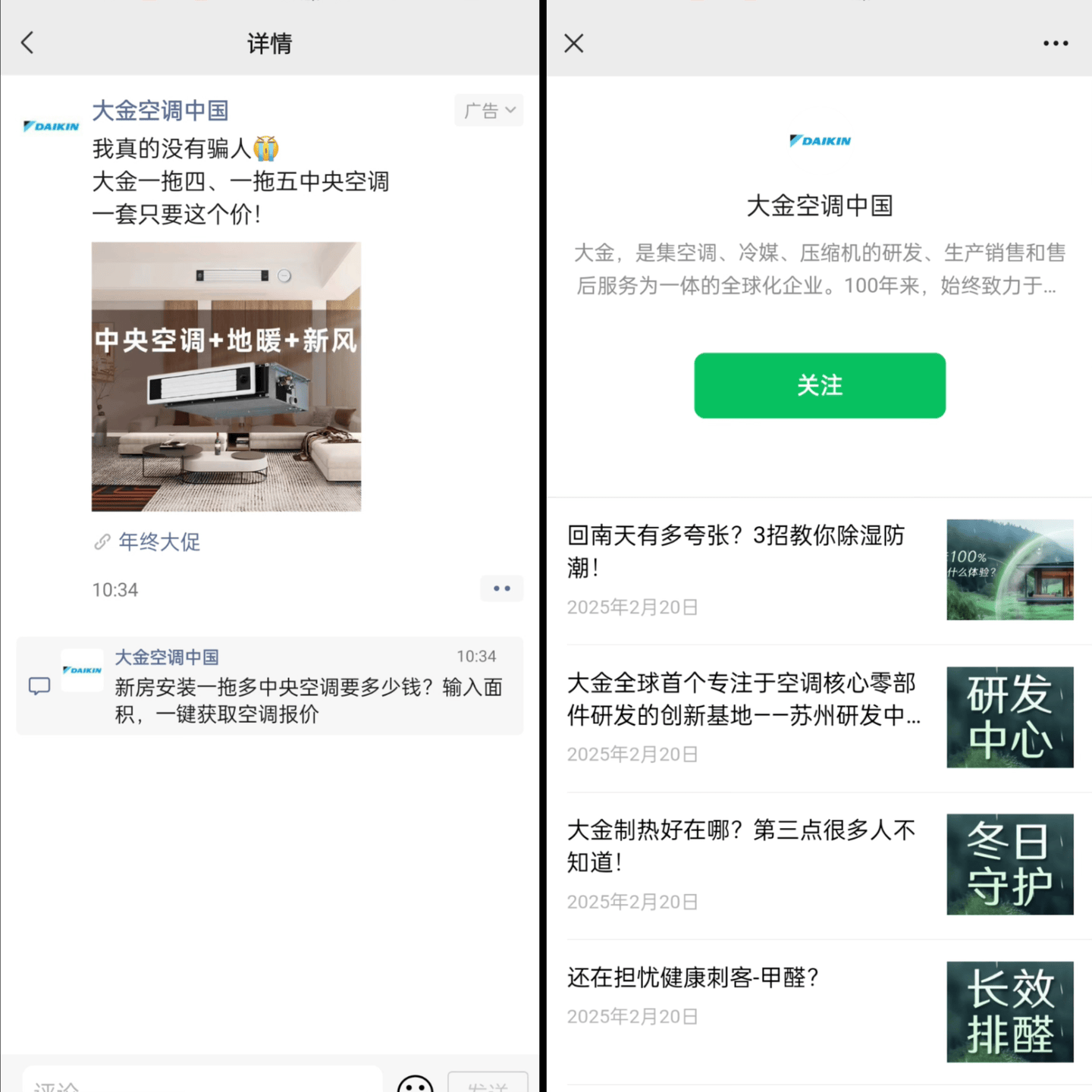Open the 年终大促 link
Screen dimensions: 1092x1092
pyautogui.click(x=158, y=541)
